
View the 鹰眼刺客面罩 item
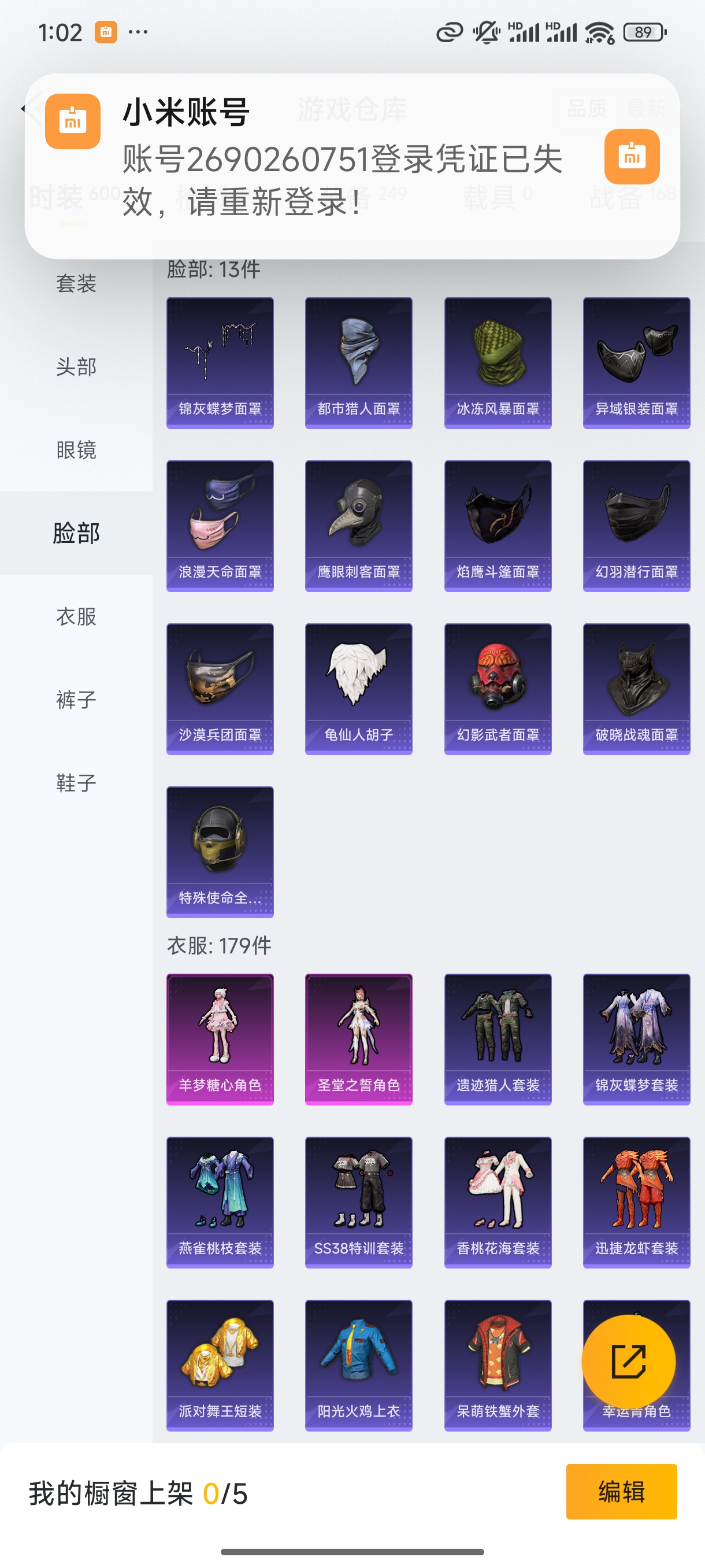click(358, 526)
